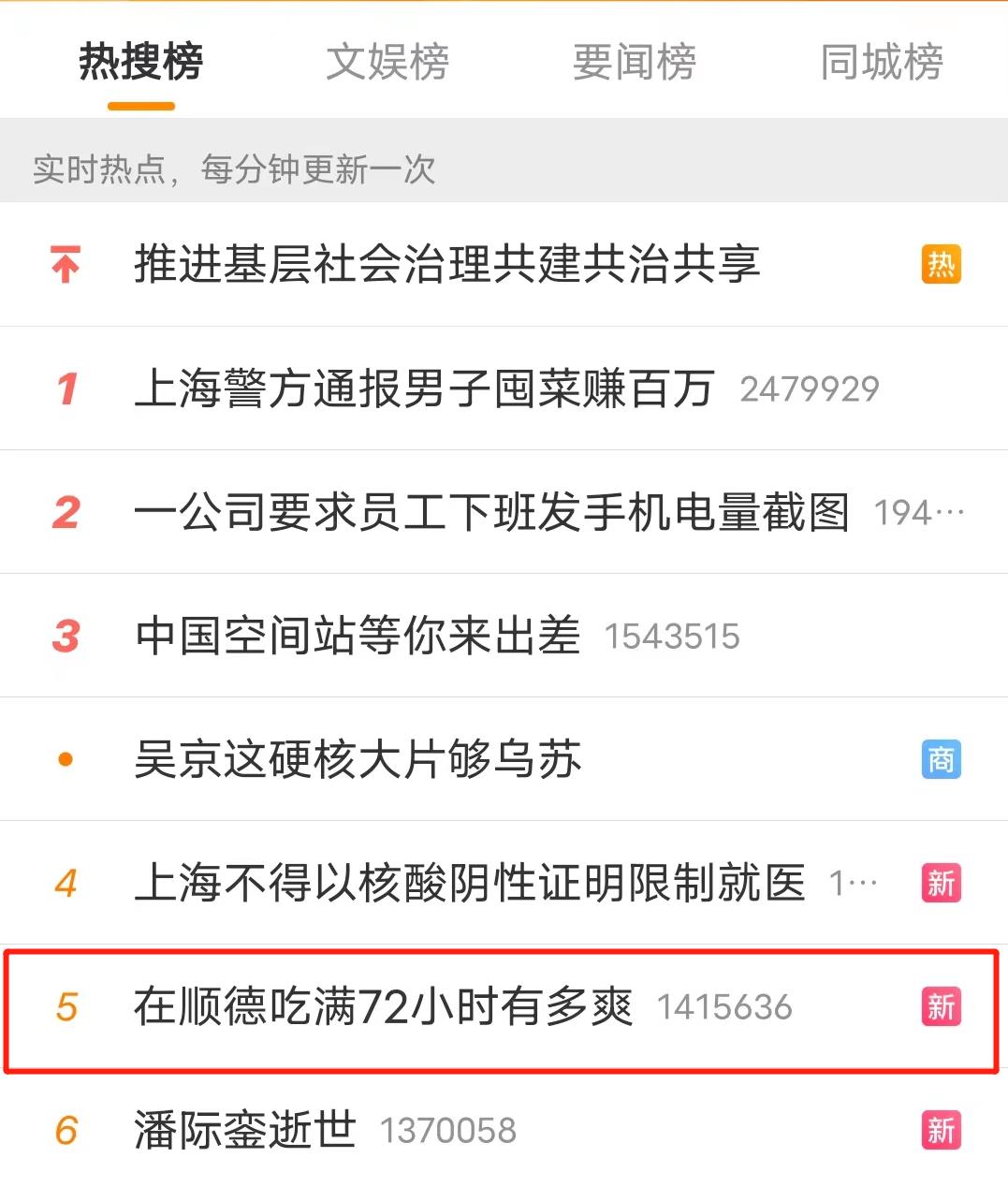Click the 新 badge beside 潘际銮逝世
The image size is (1008, 1187).
(942, 1131)
